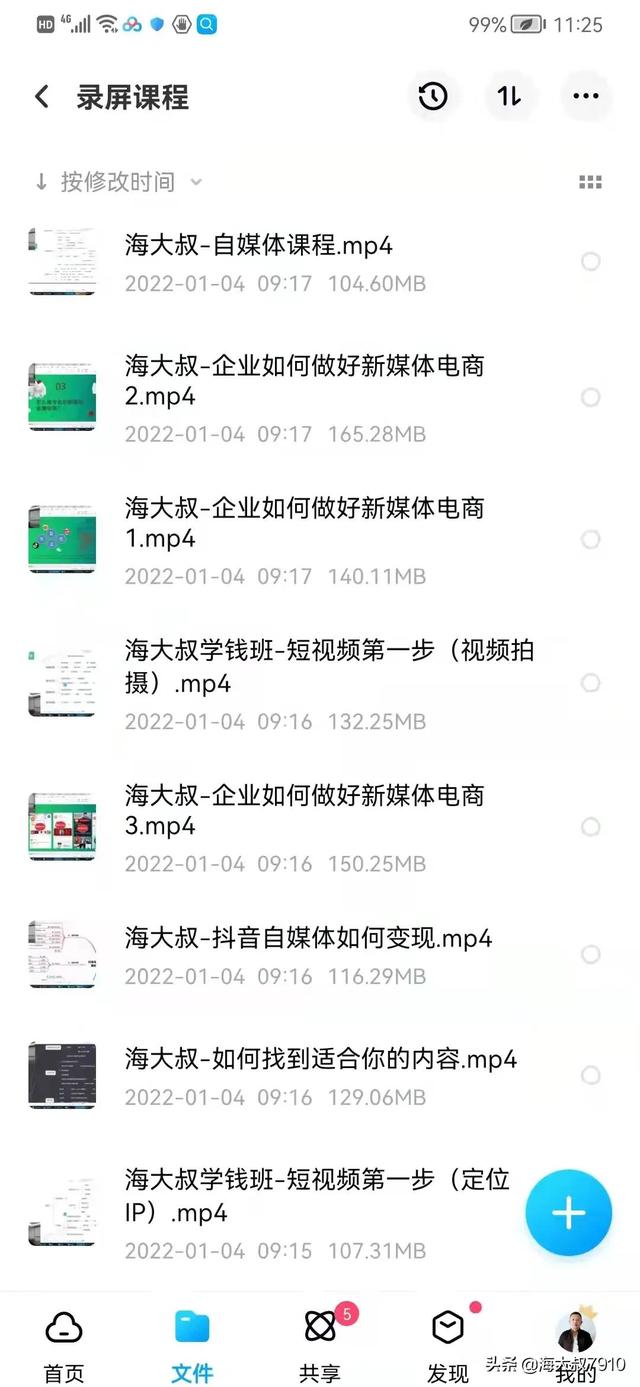Select the circle for 海大叔-企业如何做好新媒体电商 2.mp4
Image resolution: width=640 pixels, height=1387 pixels.
590,398
